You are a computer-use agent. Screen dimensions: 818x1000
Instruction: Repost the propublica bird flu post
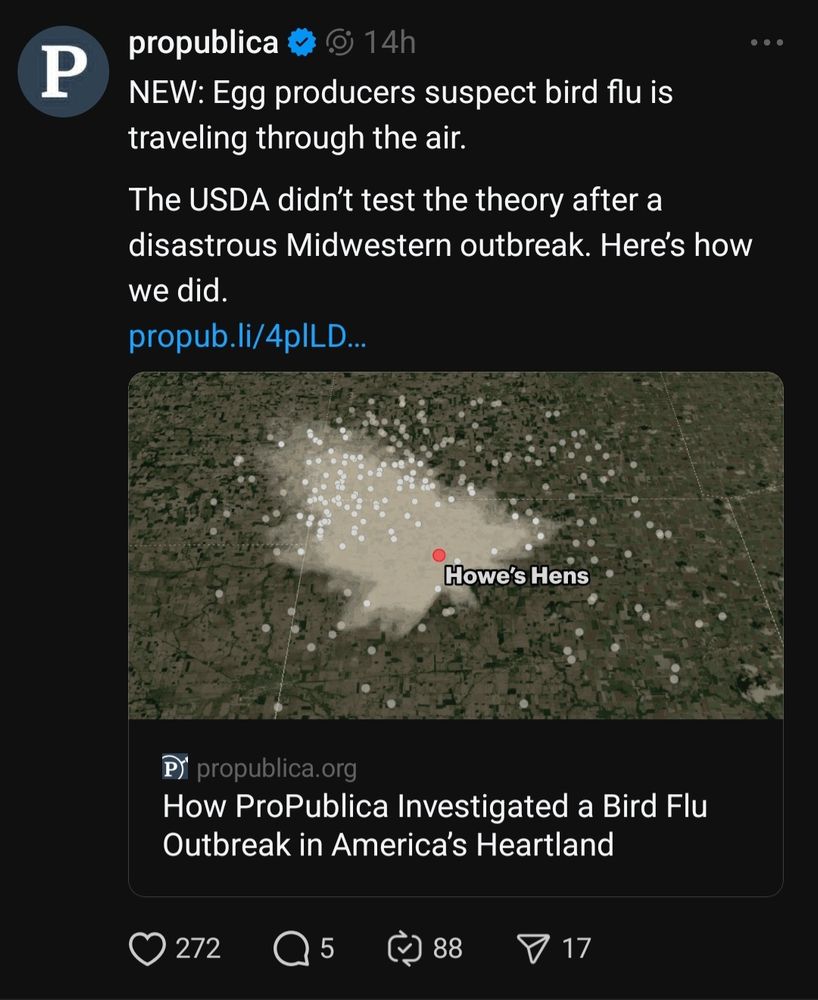[404, 948]
